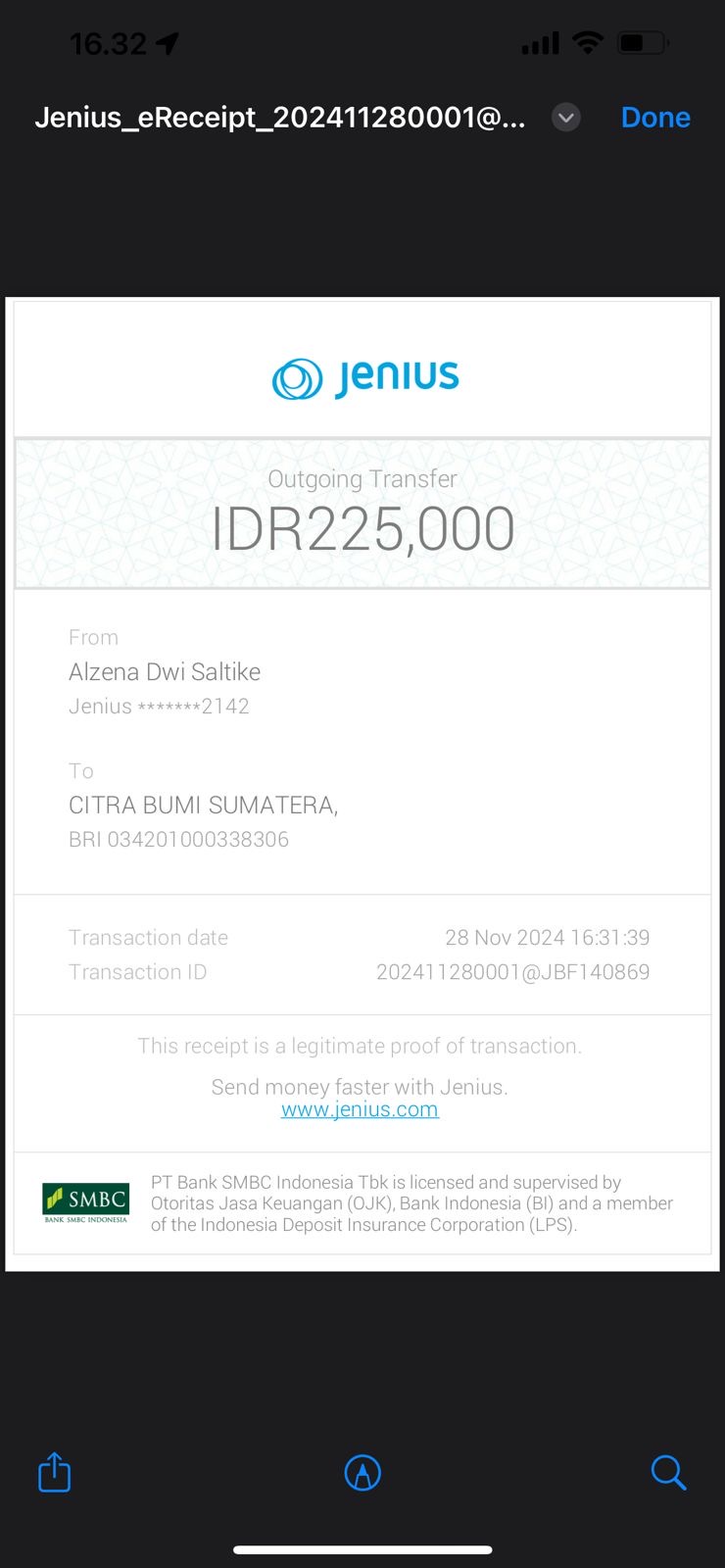This screenshot has width=725, height=1568.
Task: Open the markup pen tool
Action: (362, 1473)
